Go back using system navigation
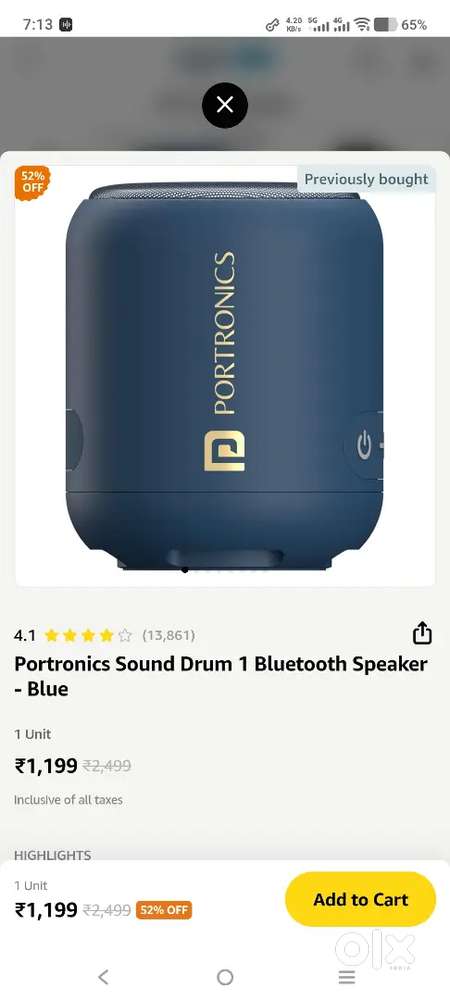This screenshot has height=1000, width=450. tap(103, 976)
